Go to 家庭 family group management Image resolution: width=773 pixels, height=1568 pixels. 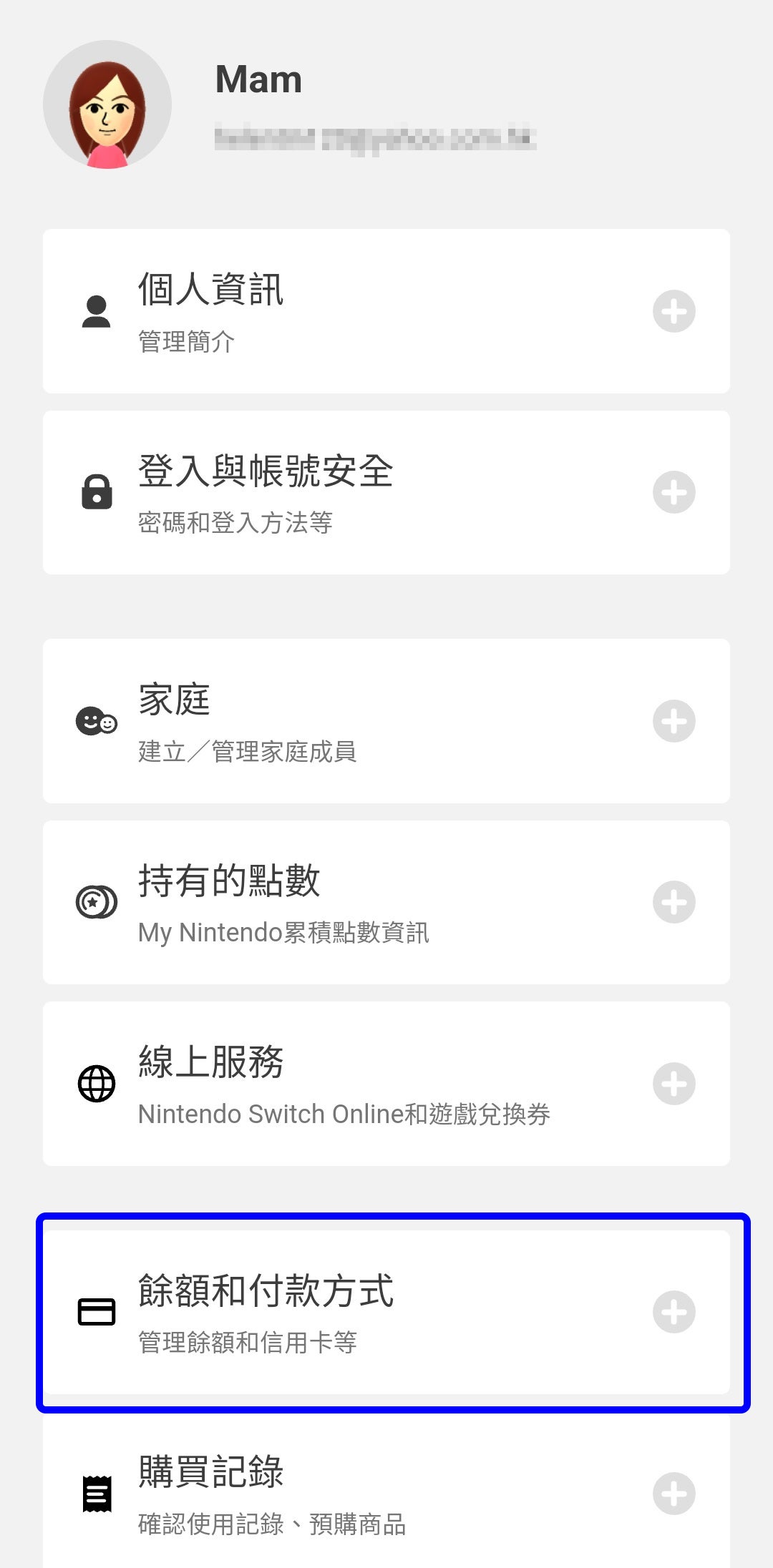tap(386, 721)
